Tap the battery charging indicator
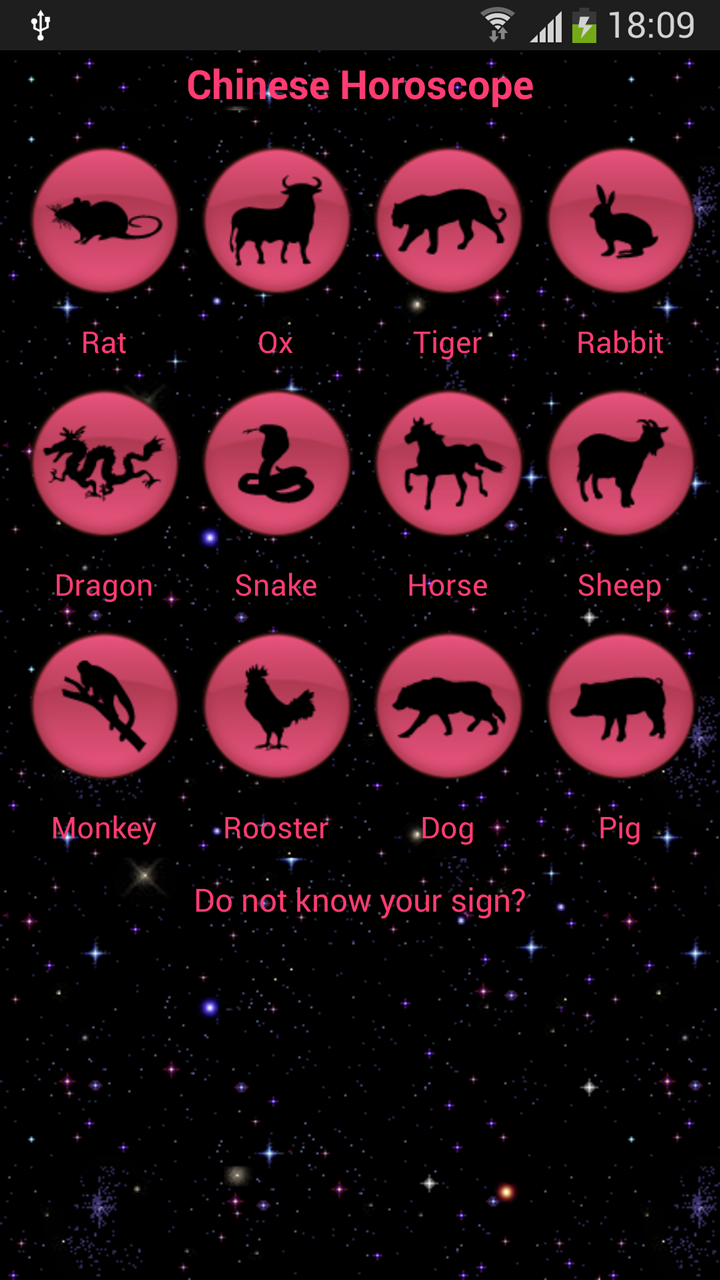The image size is (720, 1280). point(584,24)
